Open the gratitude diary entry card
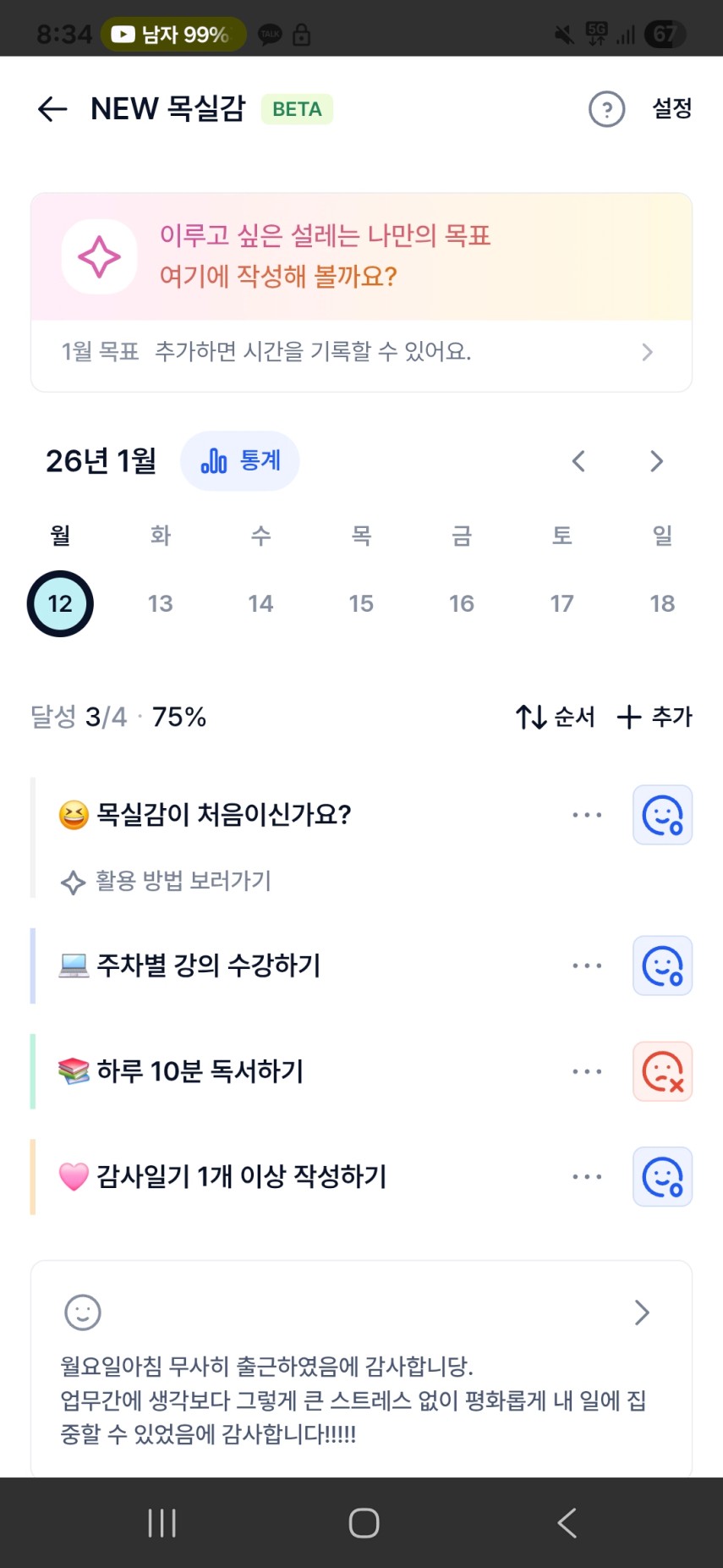The width and height of the screenshot is (723, 1568). [x=361, y=1369]
